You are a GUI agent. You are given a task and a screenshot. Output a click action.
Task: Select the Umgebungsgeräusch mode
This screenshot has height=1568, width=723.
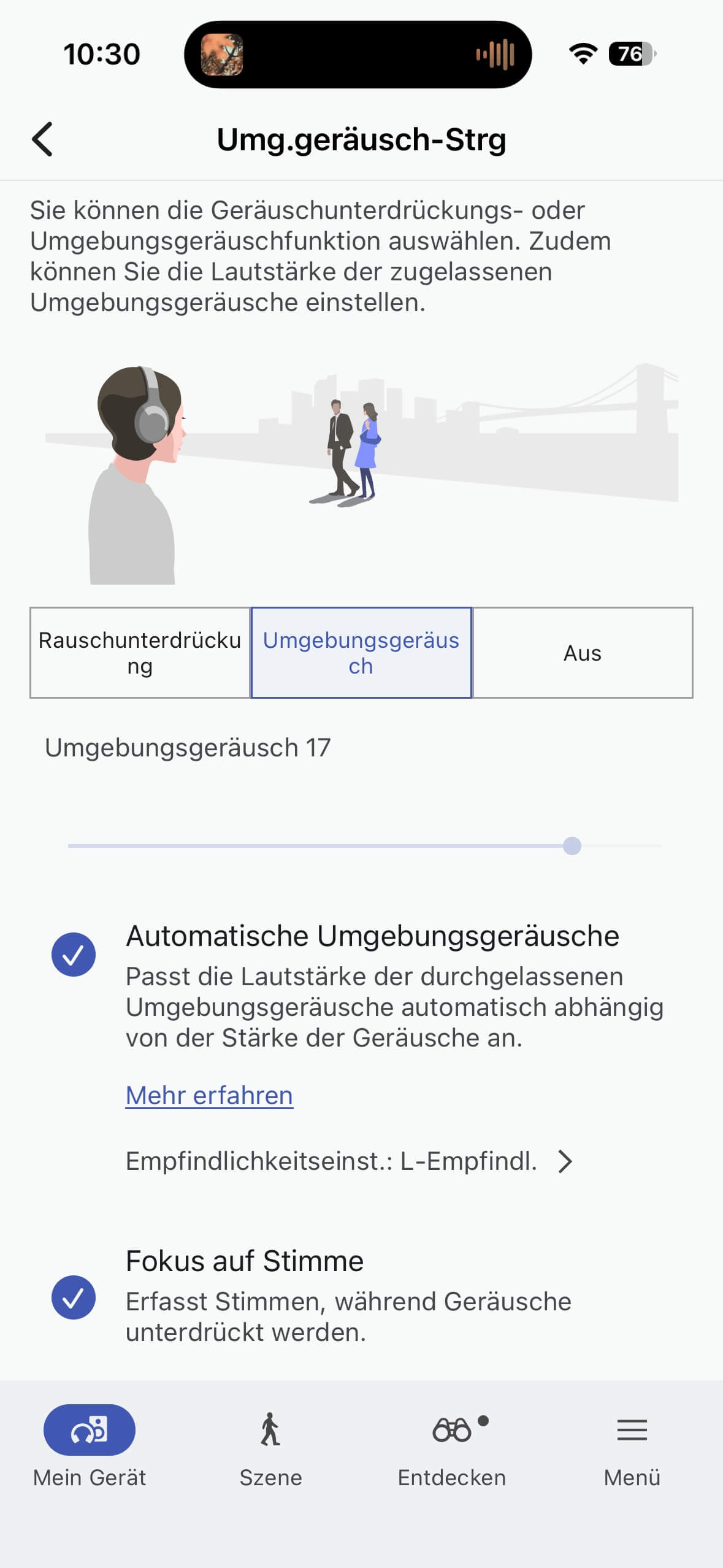pos(361,653)
